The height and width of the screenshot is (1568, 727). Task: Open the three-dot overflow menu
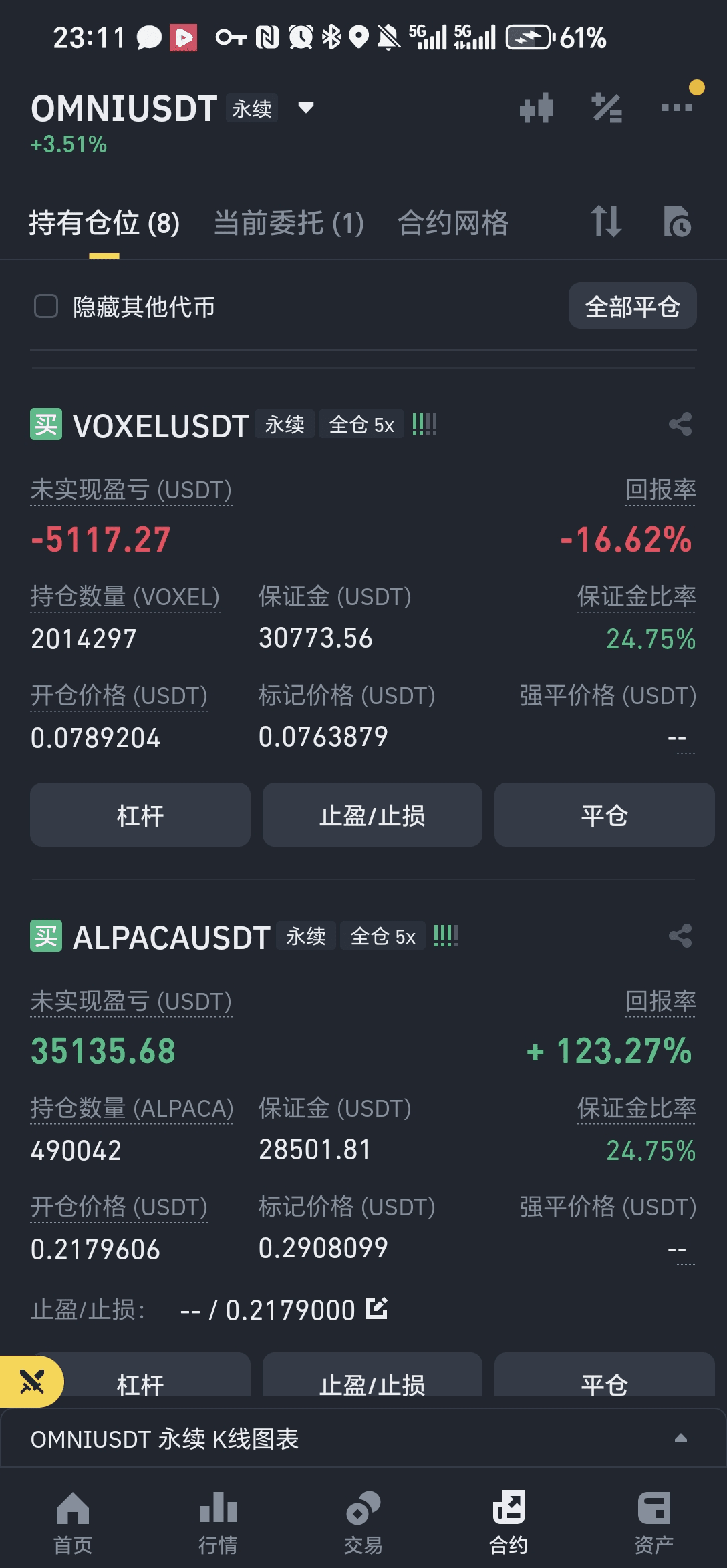coord(677,107)
